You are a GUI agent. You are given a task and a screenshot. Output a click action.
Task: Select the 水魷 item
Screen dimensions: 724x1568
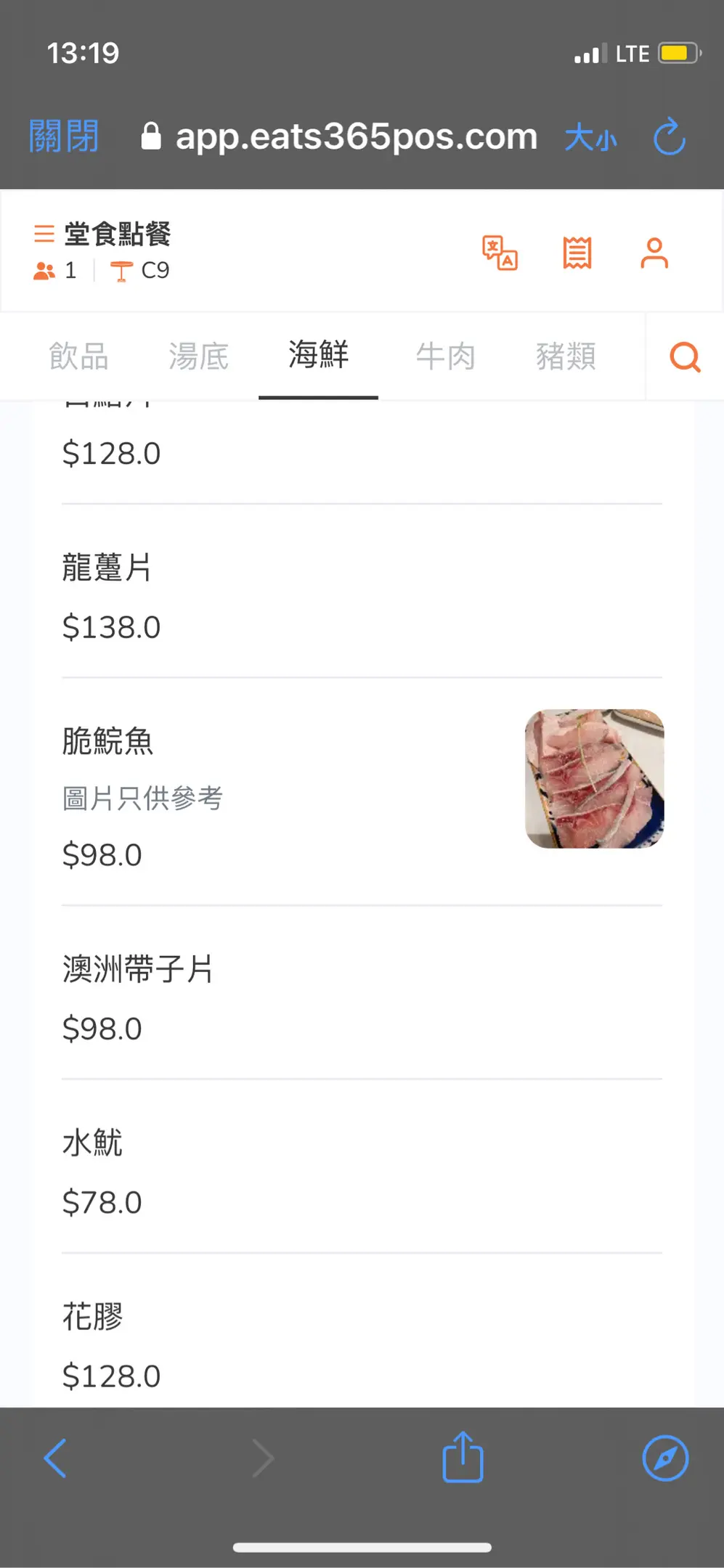[x=362, y=1167]
